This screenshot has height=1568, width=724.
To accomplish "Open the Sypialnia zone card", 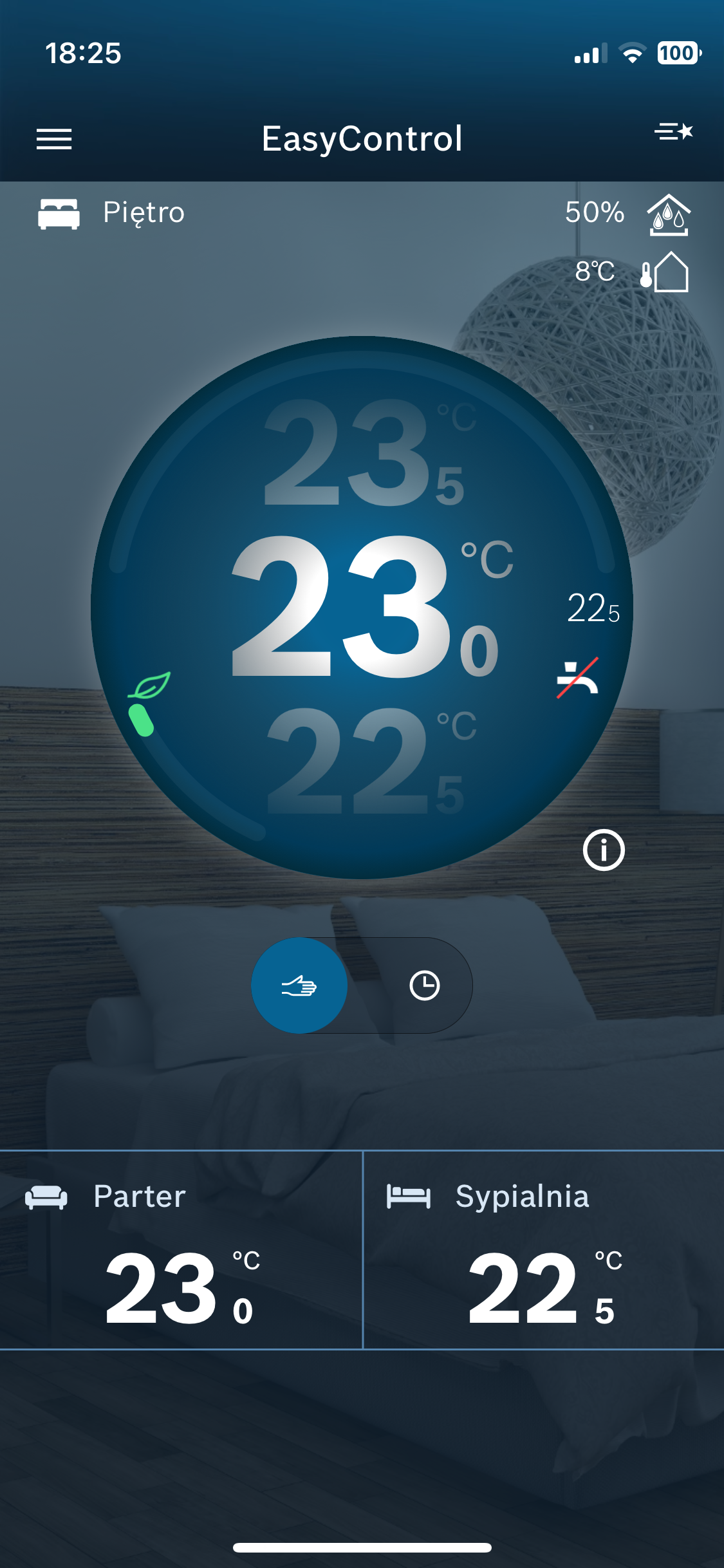I will pyautogui.click(x=544, y=1250).
